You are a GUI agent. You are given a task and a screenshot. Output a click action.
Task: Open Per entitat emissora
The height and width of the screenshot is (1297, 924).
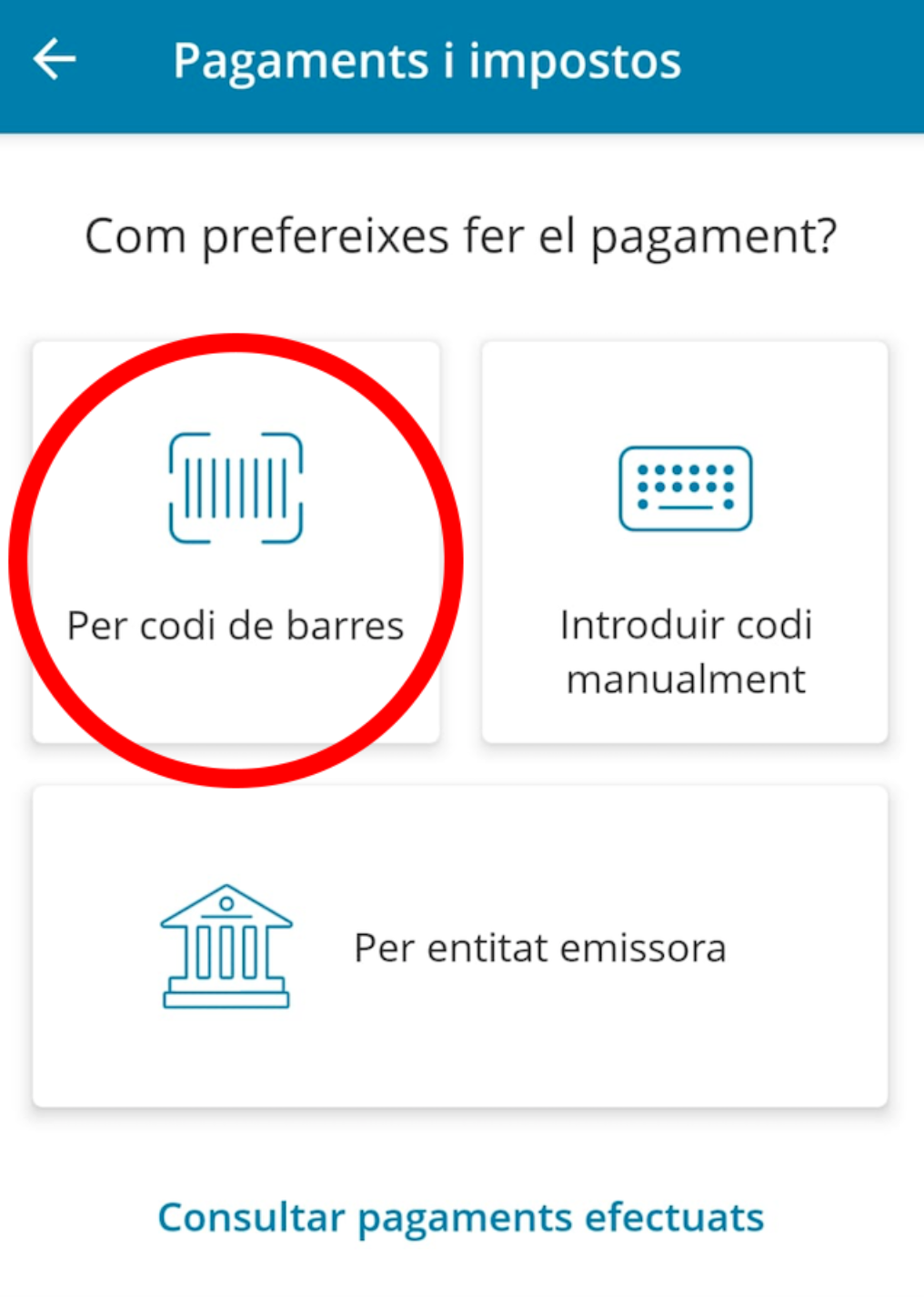[460, 947]
